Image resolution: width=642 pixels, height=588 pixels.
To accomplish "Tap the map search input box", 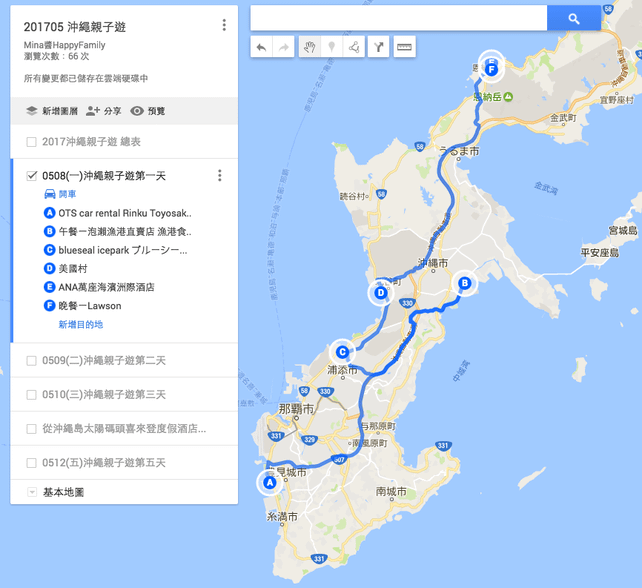I will coord(398,18).
